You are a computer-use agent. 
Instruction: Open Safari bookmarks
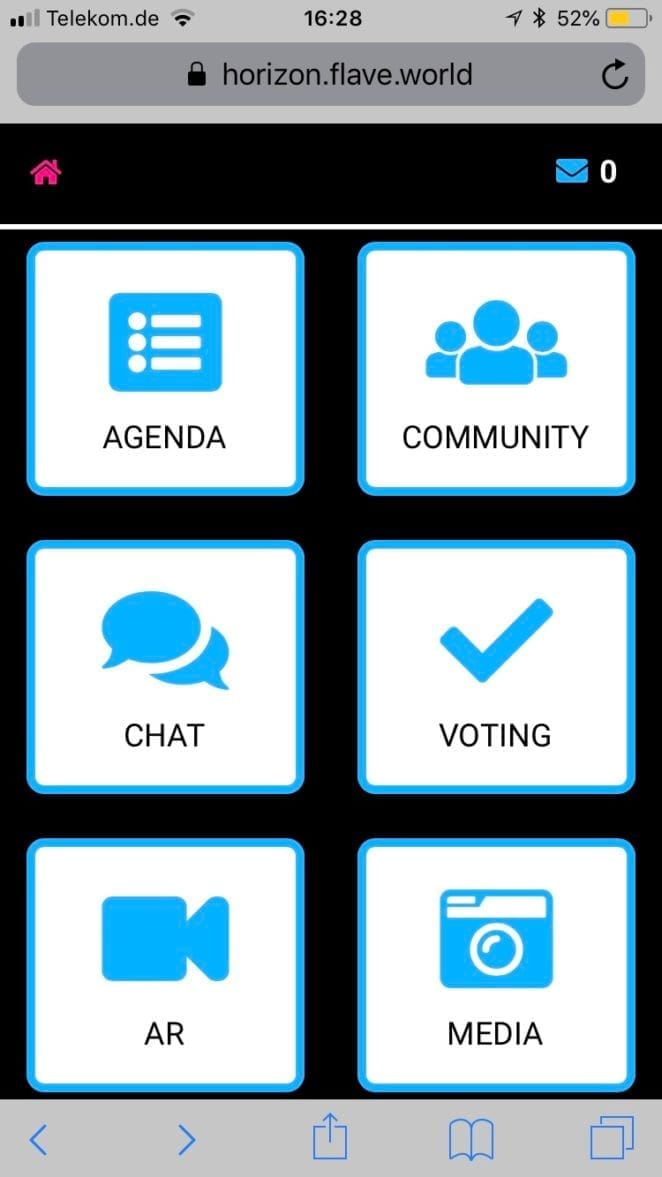(471, 1139)
